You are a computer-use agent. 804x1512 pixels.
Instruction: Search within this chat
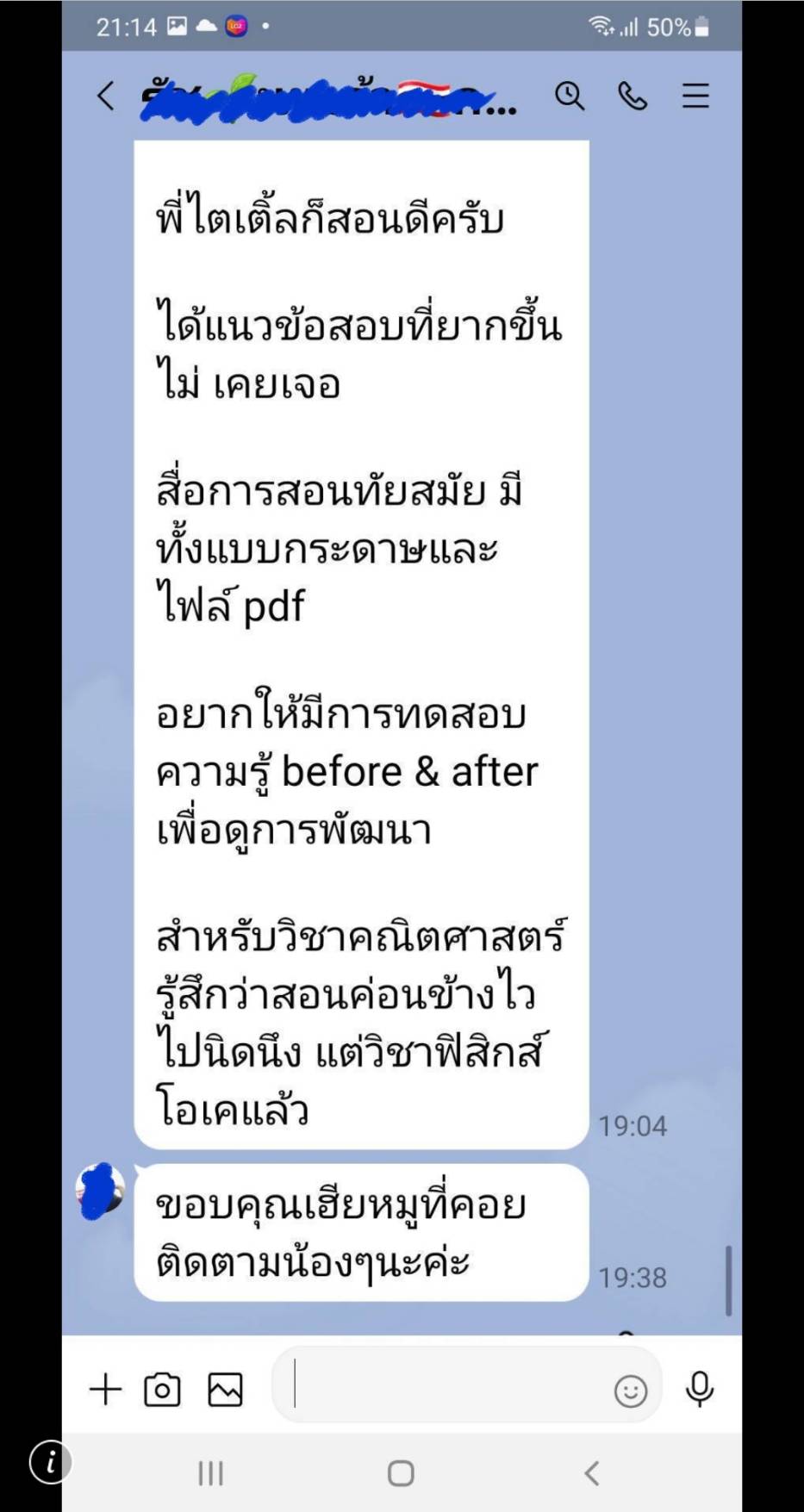click(569, 96)
